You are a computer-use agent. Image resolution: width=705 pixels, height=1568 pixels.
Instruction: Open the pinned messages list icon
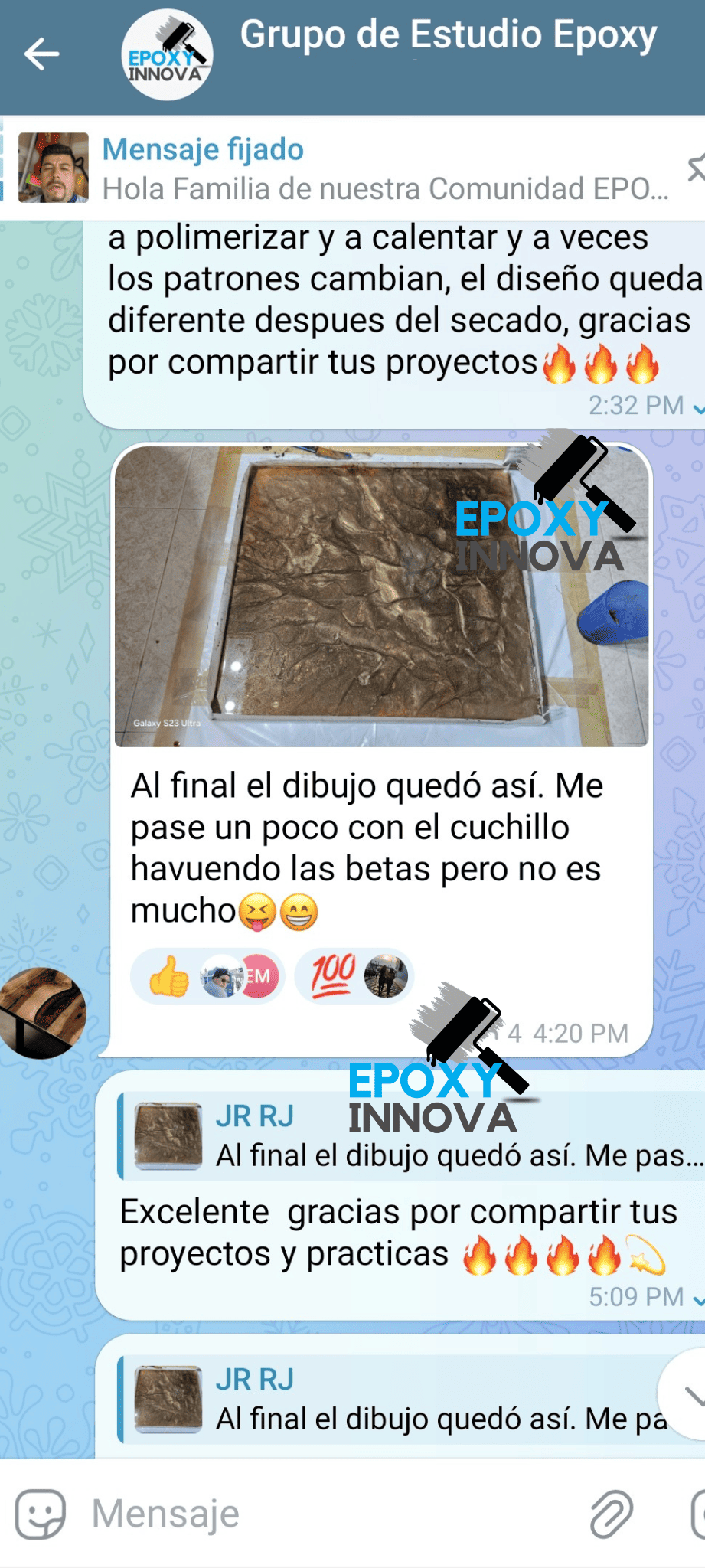[695, 168]
